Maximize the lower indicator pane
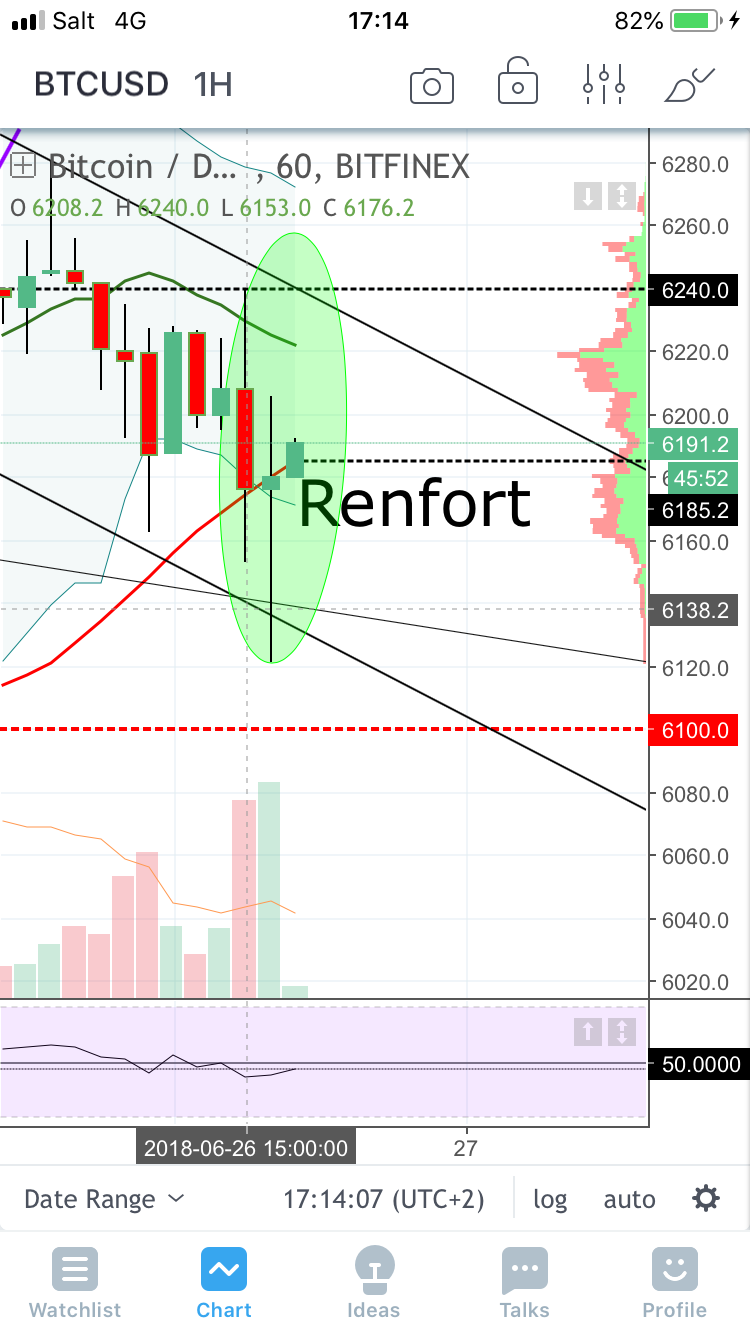 [622, 1032]
